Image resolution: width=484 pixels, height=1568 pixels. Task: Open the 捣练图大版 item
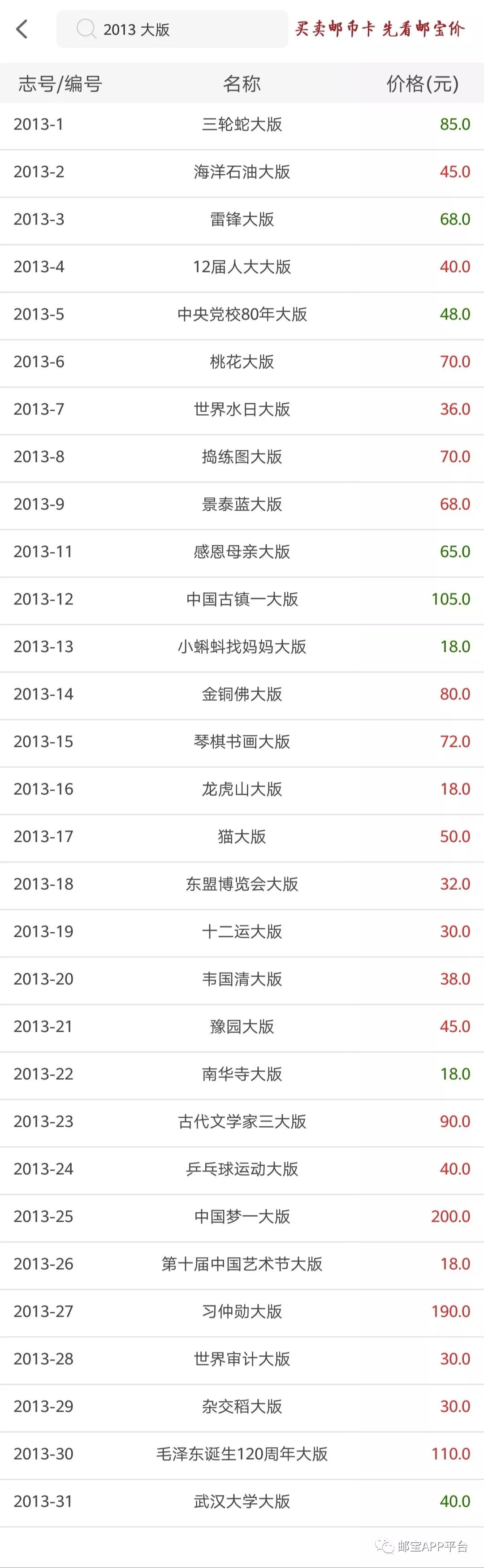pyautogui.click(x=242, y=457)
